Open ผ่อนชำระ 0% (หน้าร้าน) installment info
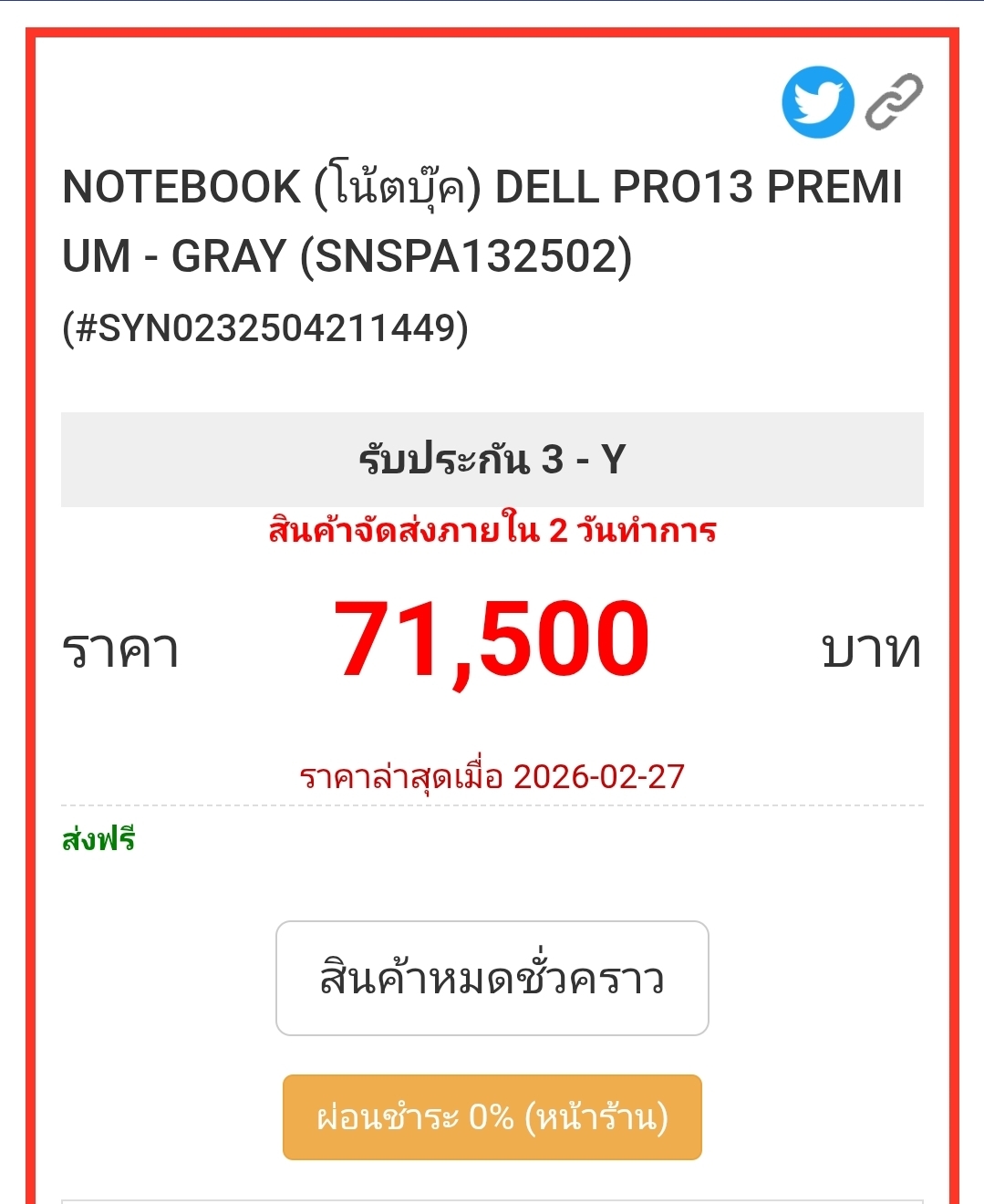The image size is (984, 1204). [x=492, y=1116]
